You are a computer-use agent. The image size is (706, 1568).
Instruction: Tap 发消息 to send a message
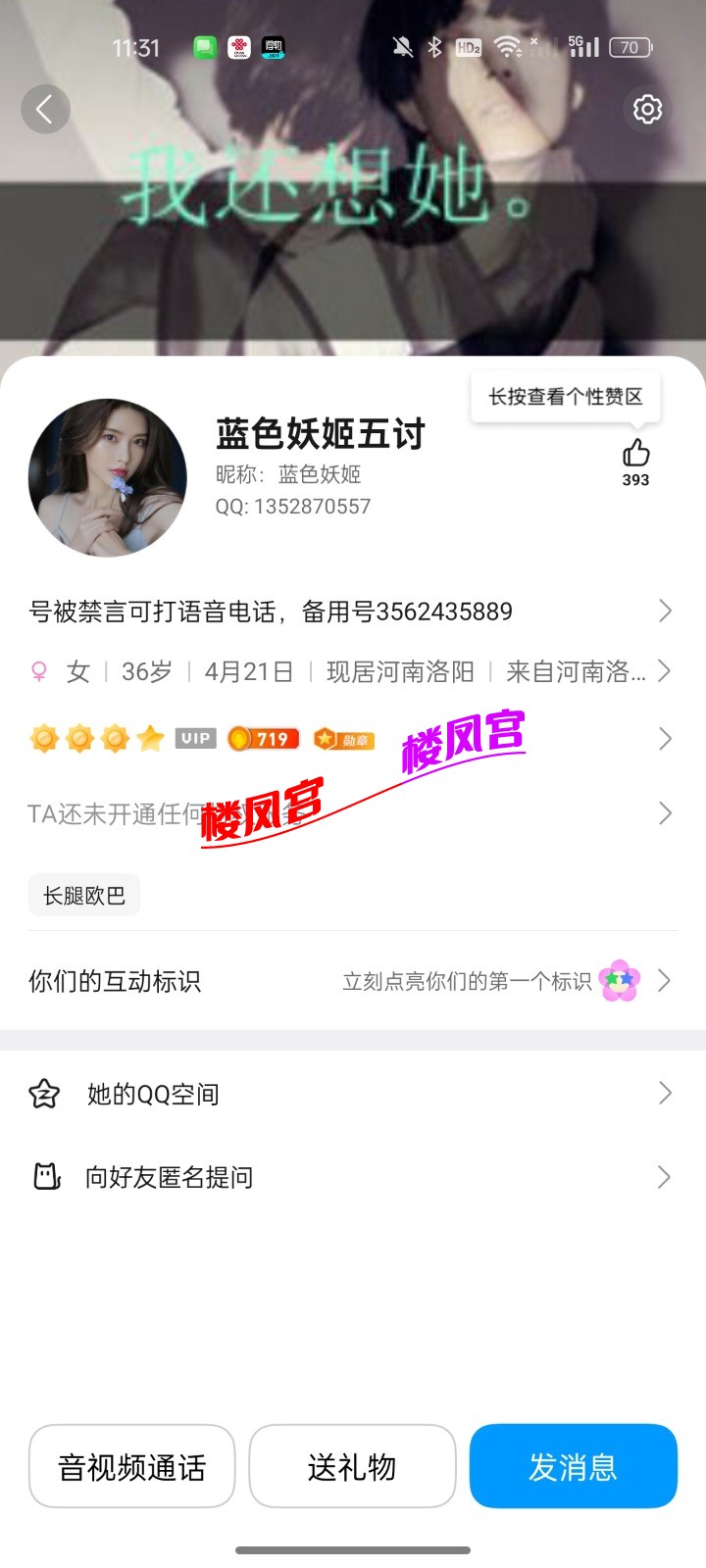574,1466
